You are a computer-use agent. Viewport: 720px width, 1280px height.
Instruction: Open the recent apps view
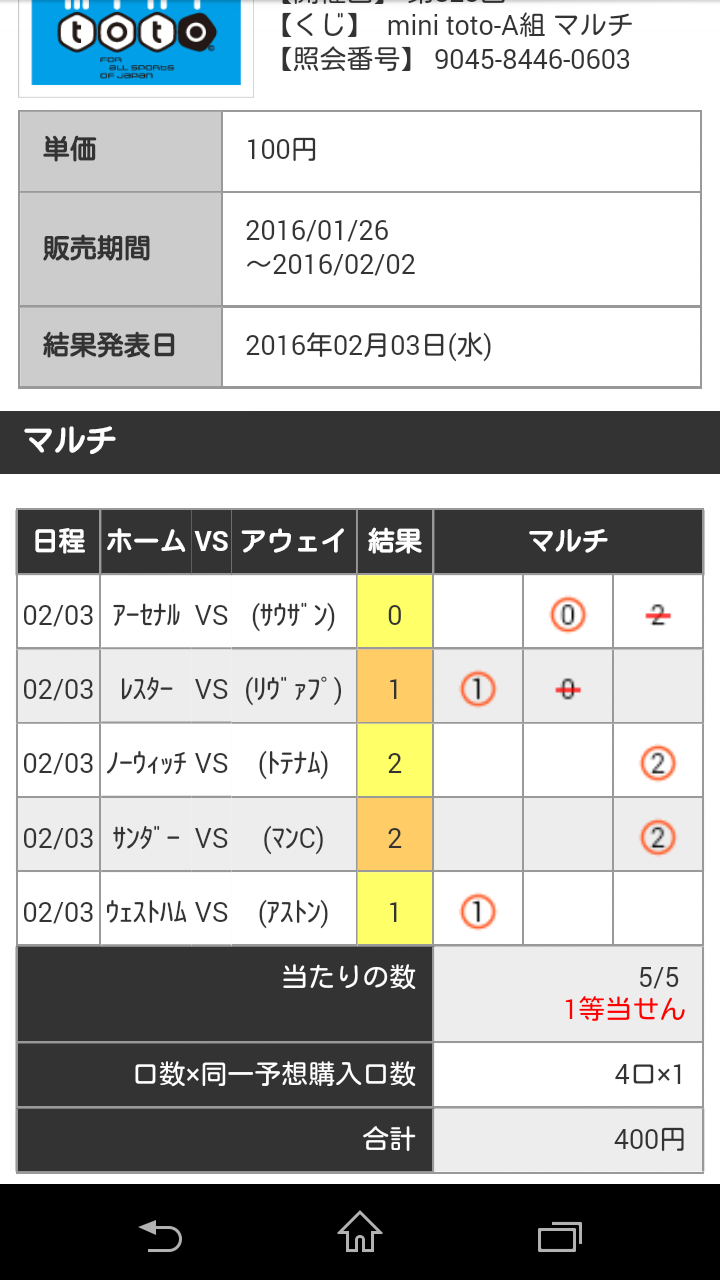coord(559,1236)
